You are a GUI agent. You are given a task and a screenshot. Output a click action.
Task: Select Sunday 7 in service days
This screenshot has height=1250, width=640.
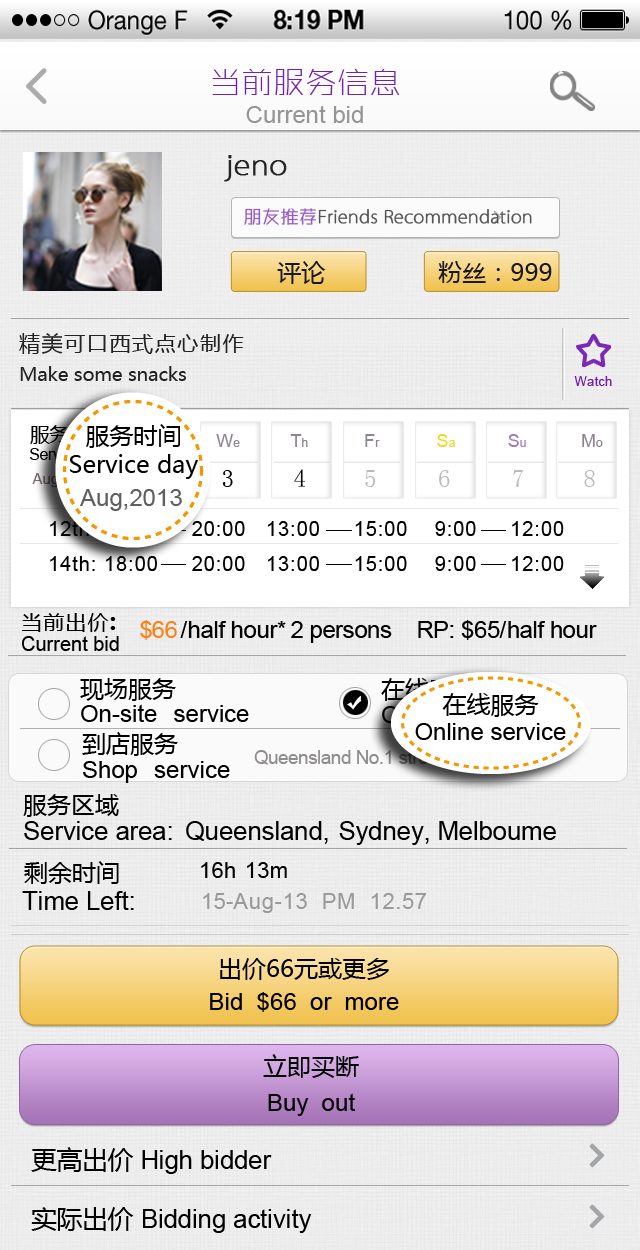[517, 460]
